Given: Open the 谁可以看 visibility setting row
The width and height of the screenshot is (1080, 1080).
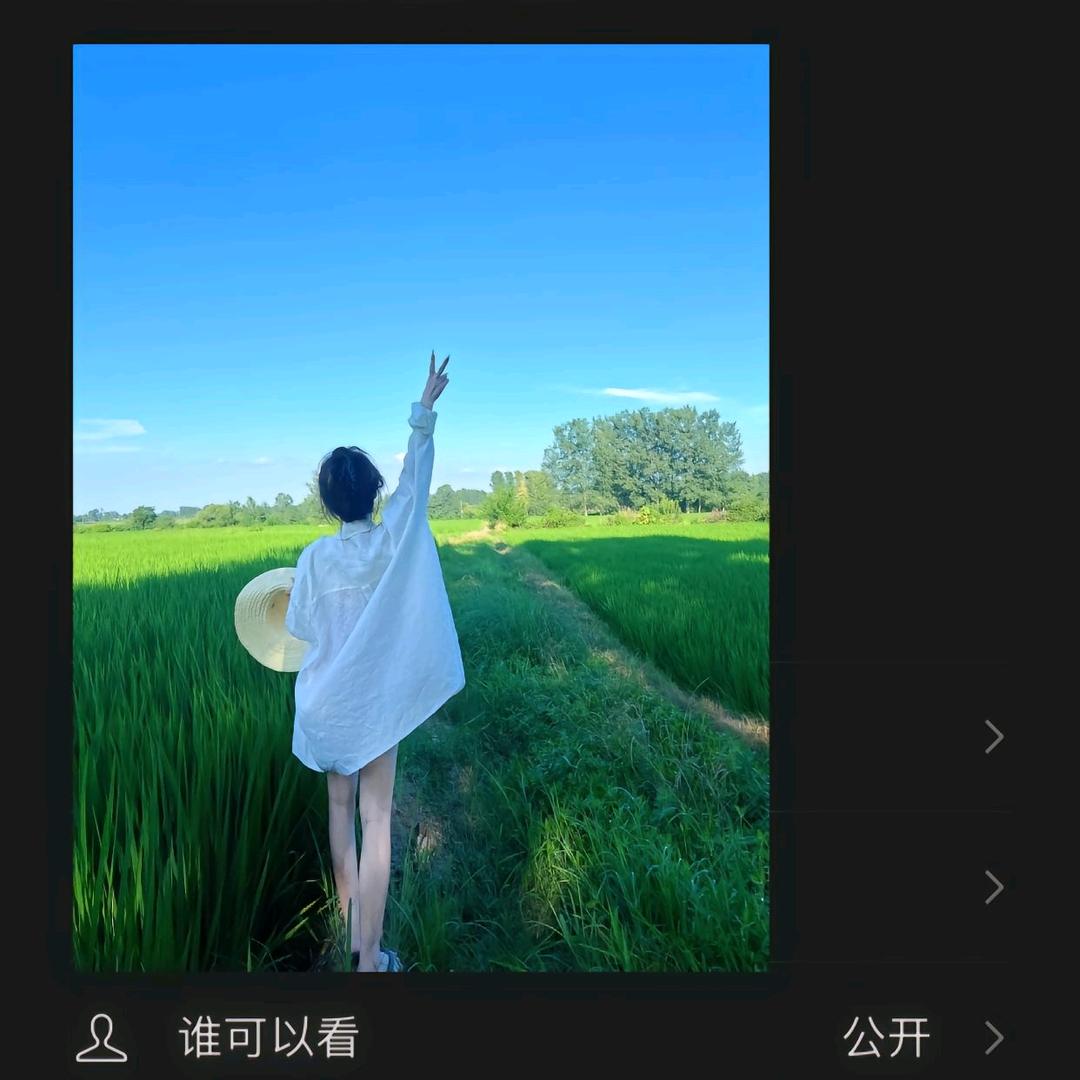Looking at the screenshot, I should [x=540, y=1037].
